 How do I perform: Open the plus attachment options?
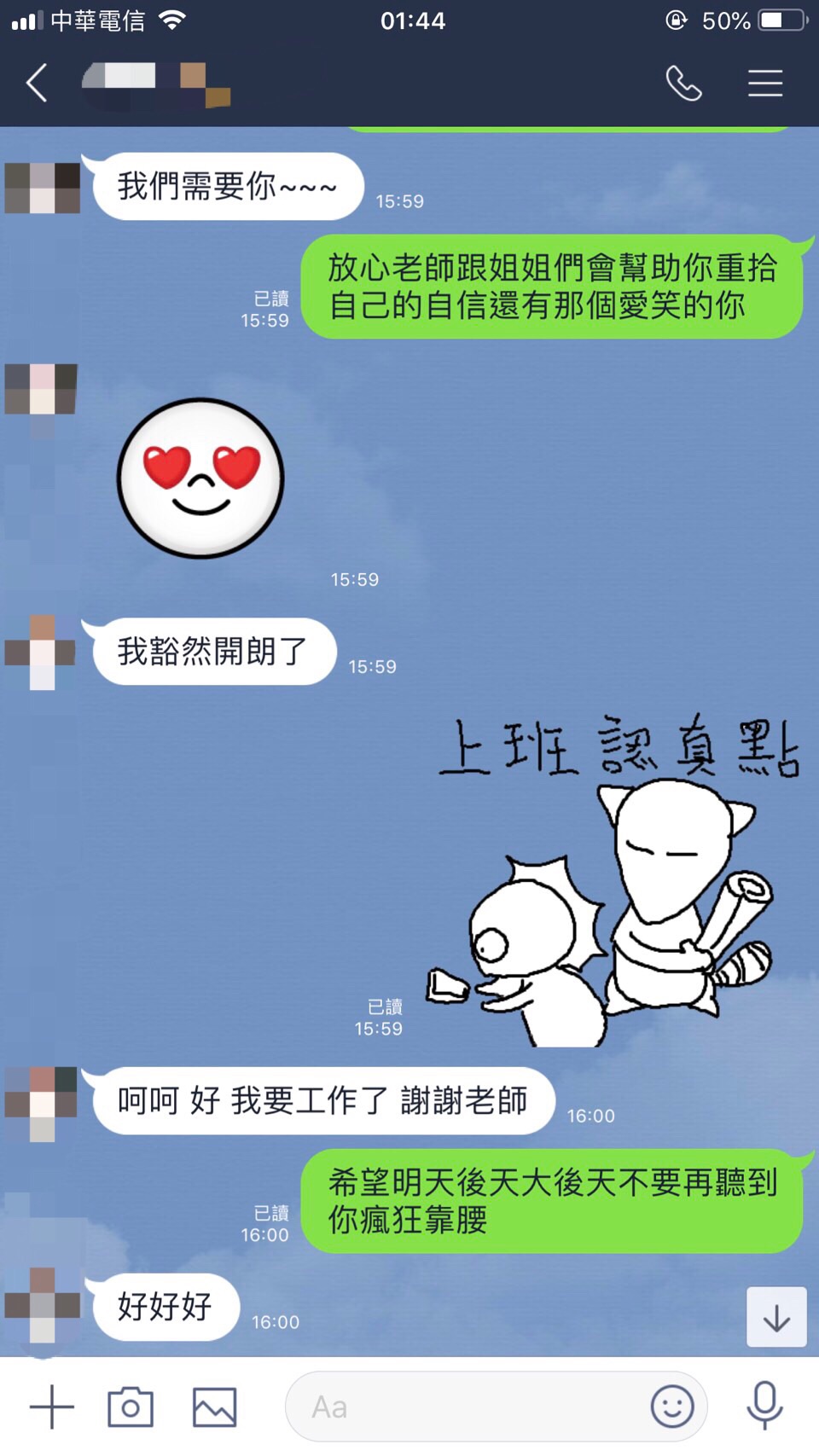(x=52, y=1407)
